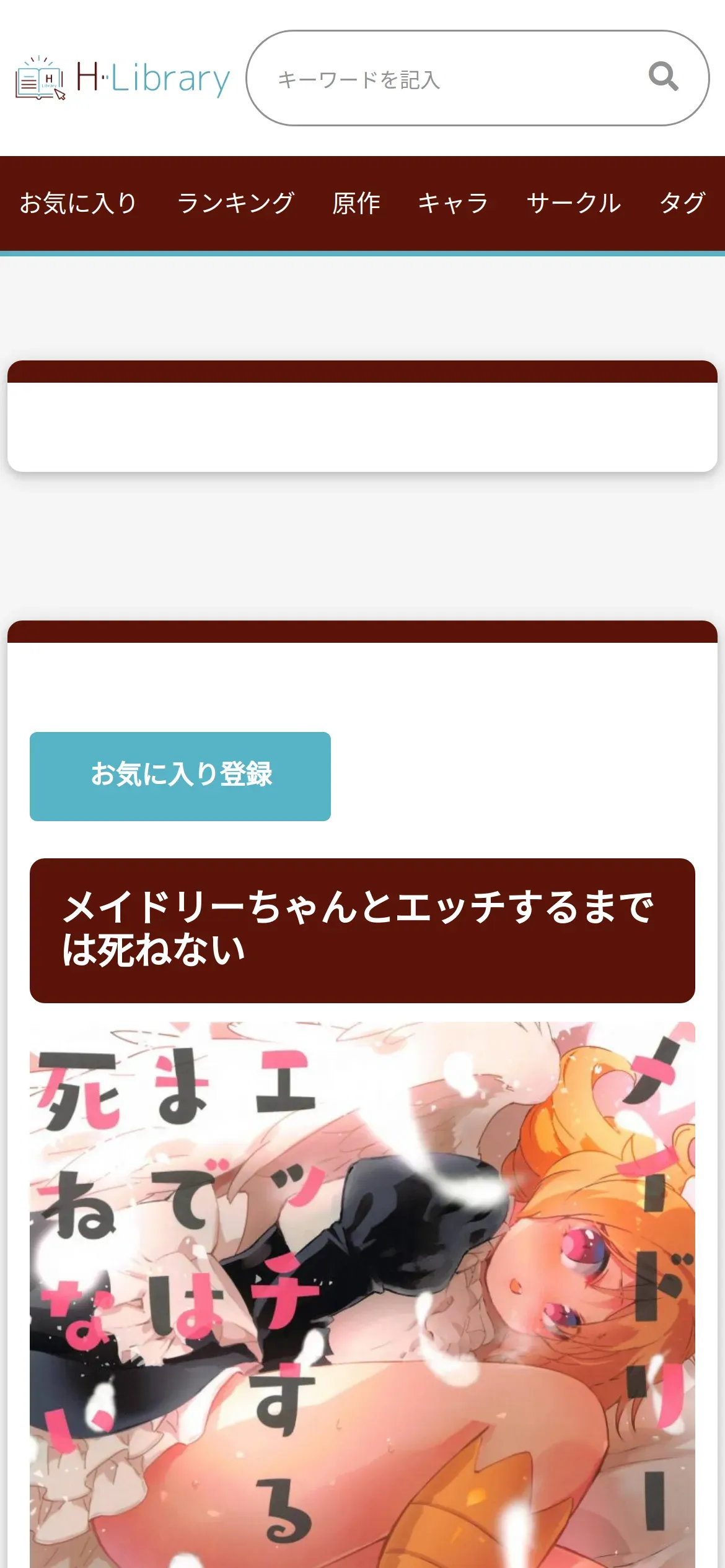This screenshot has height=1568, width=725.
Task: Open the 原作 section
Action: tap(356, 203)
